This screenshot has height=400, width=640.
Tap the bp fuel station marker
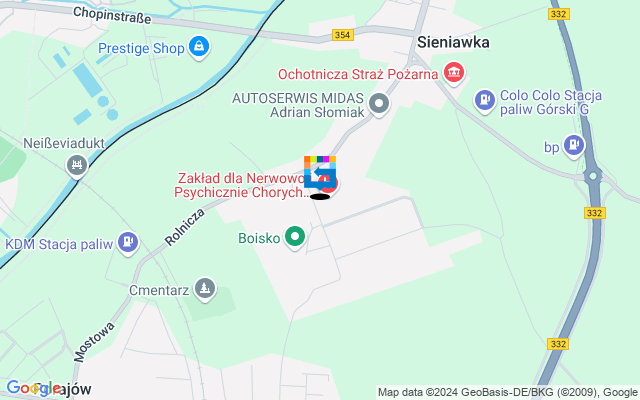pos(573,145)
